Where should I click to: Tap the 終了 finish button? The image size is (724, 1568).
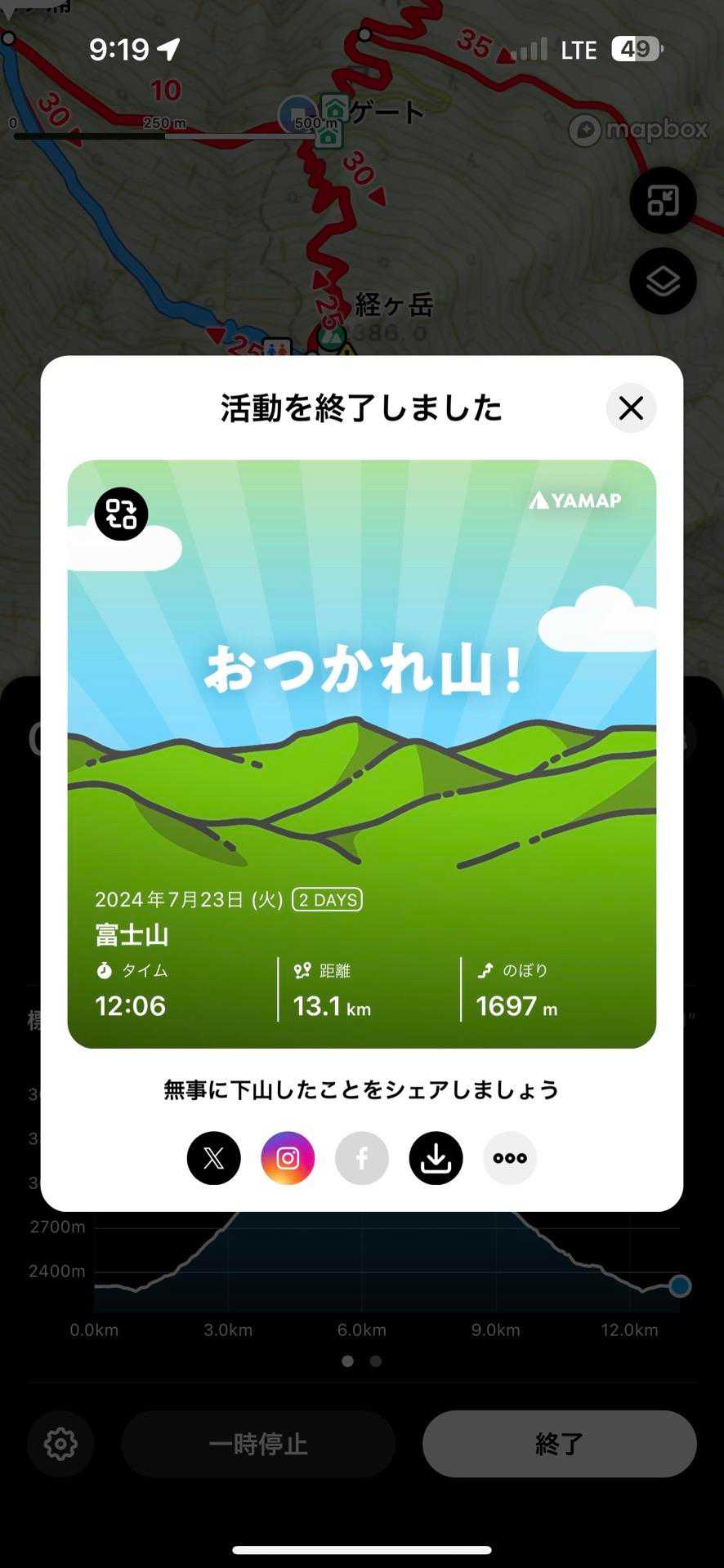(x=559, y=1444)
